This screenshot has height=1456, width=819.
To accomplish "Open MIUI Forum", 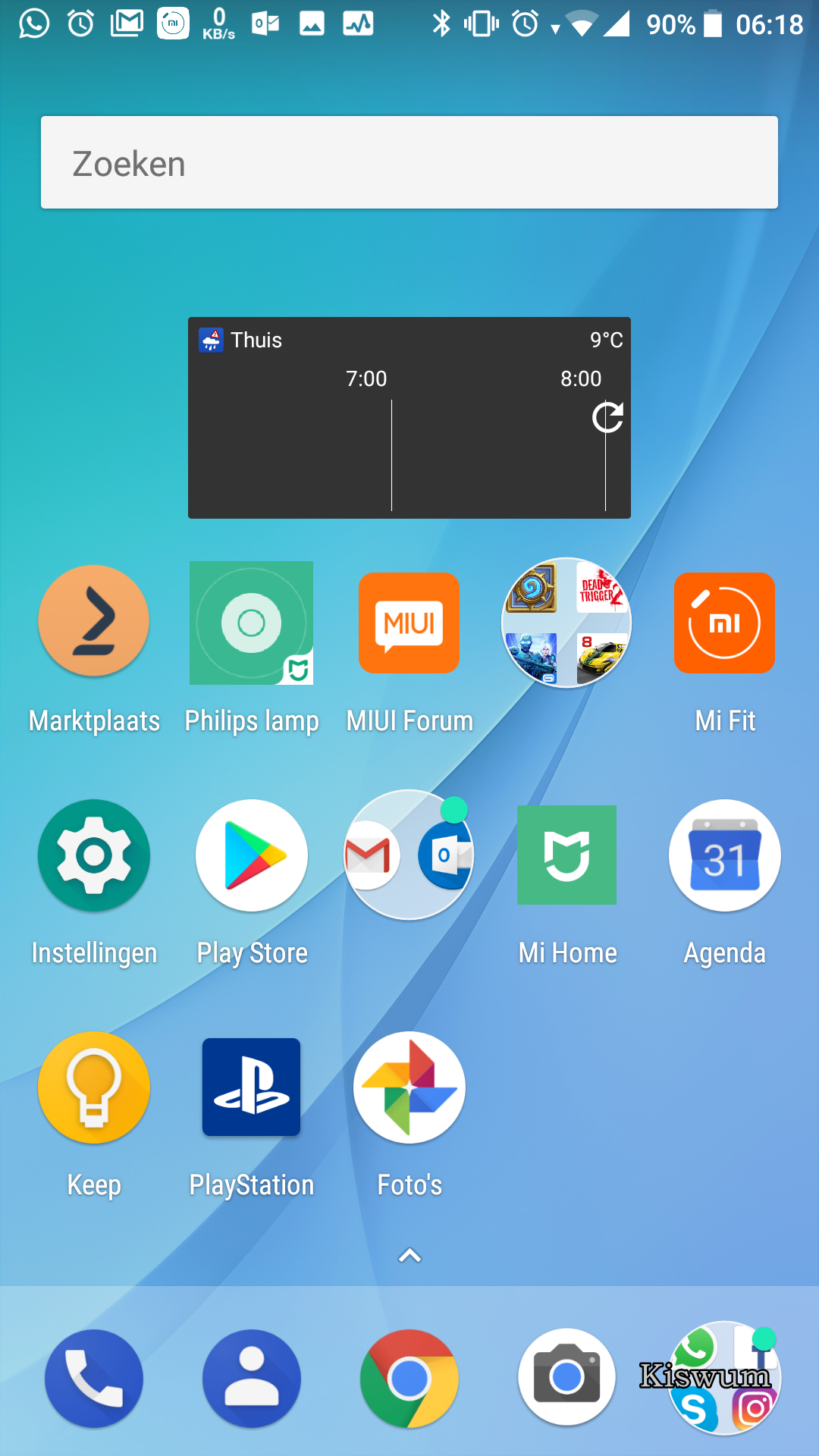I will click(x=409, y=623).
